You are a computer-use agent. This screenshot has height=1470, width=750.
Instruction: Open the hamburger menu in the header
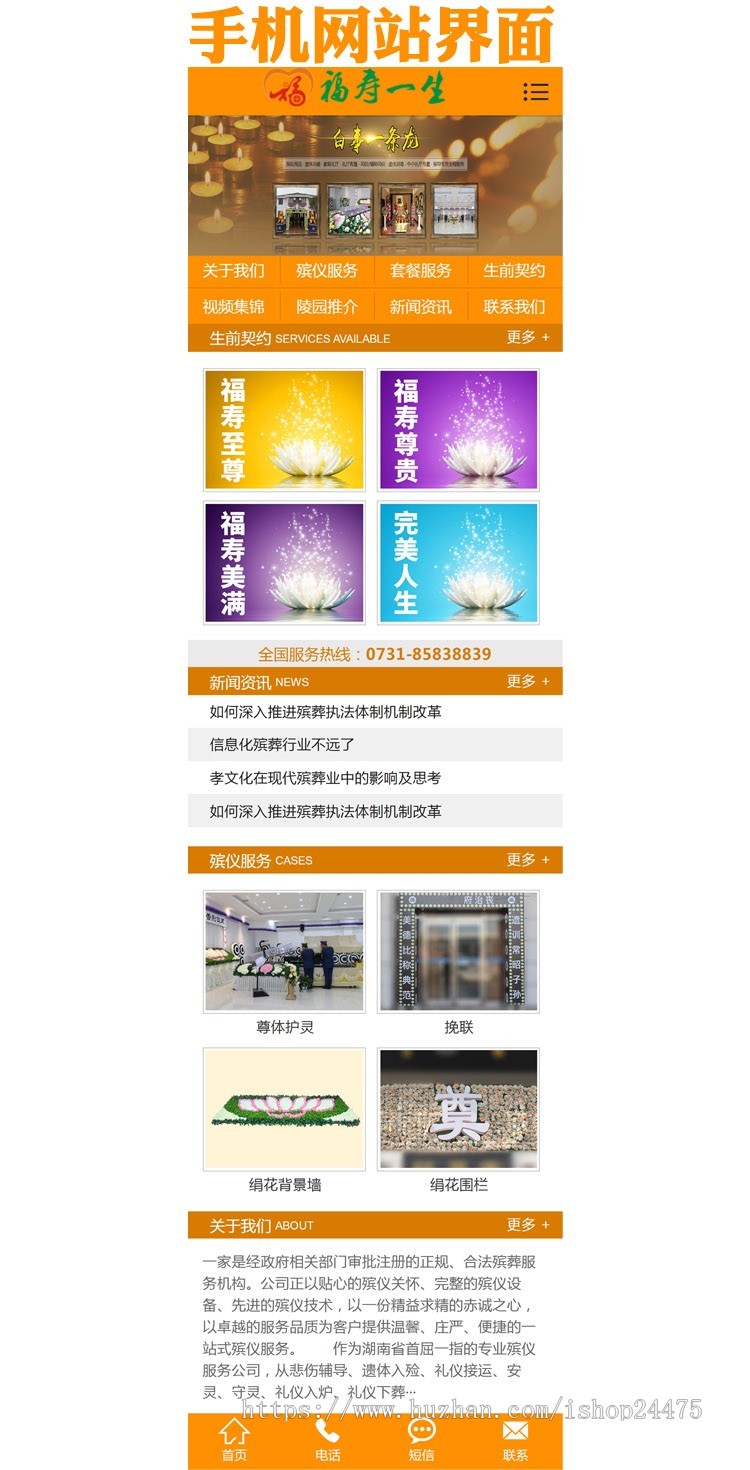click(537, 91)
